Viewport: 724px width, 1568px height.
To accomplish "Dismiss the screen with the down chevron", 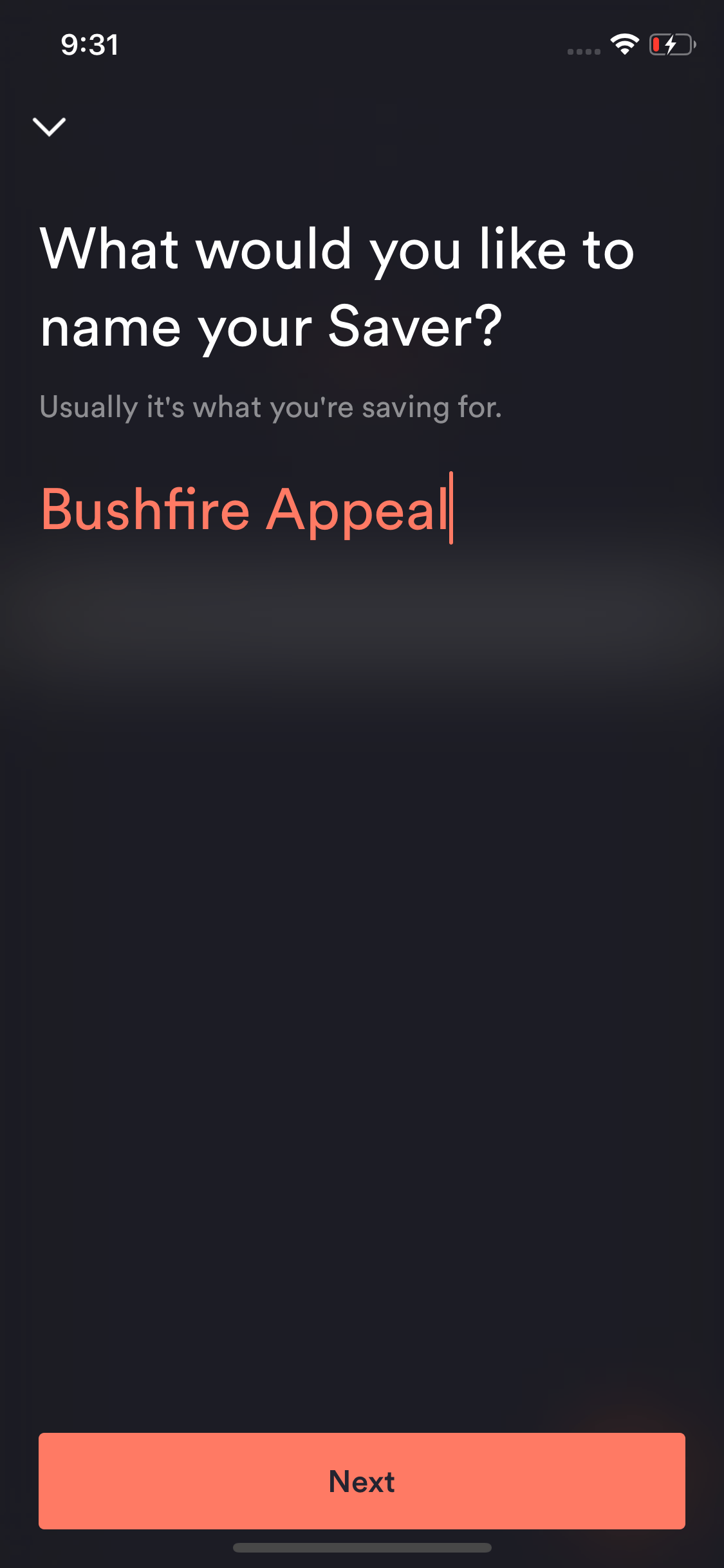I will [x=49, y=127].
